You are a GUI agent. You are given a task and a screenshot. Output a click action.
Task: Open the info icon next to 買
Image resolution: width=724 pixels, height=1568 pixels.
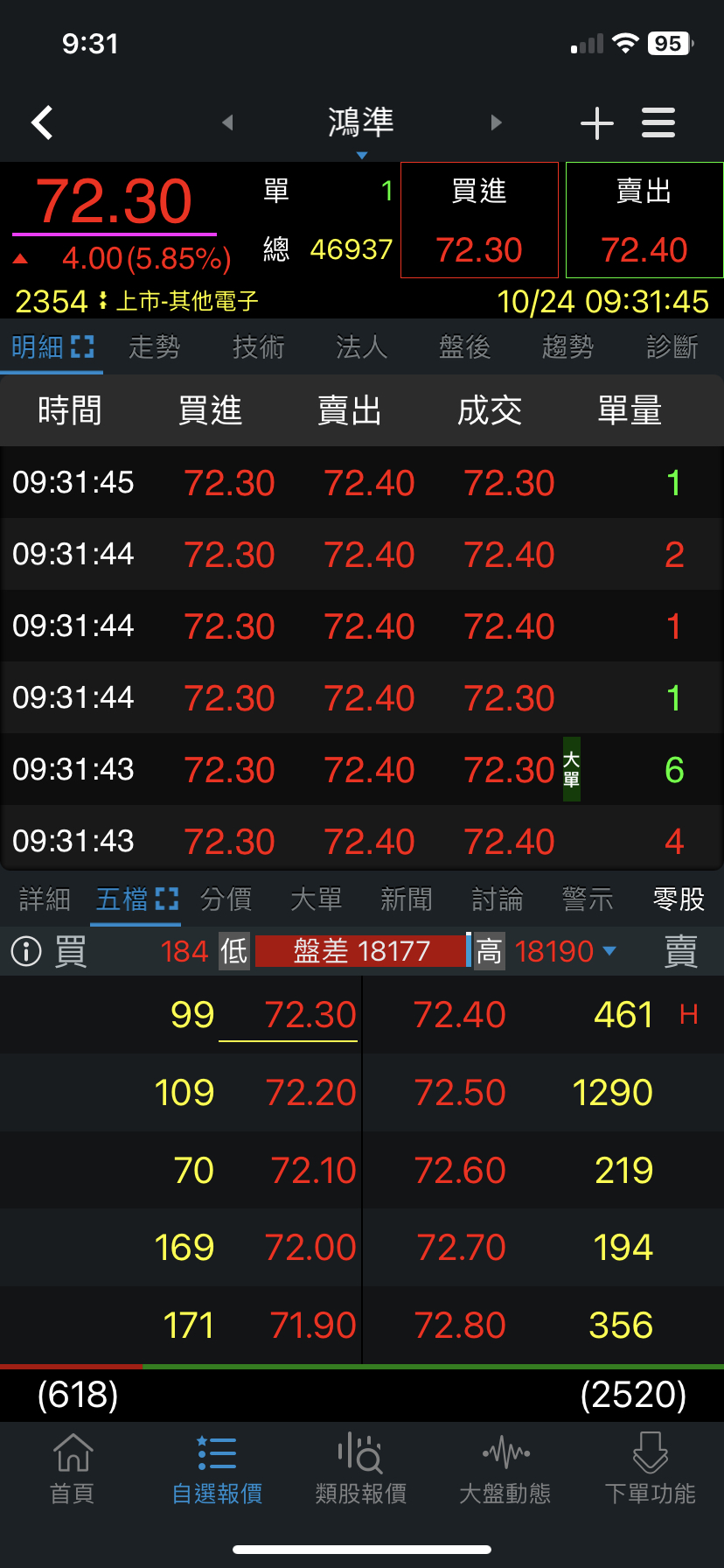(26, 951)
